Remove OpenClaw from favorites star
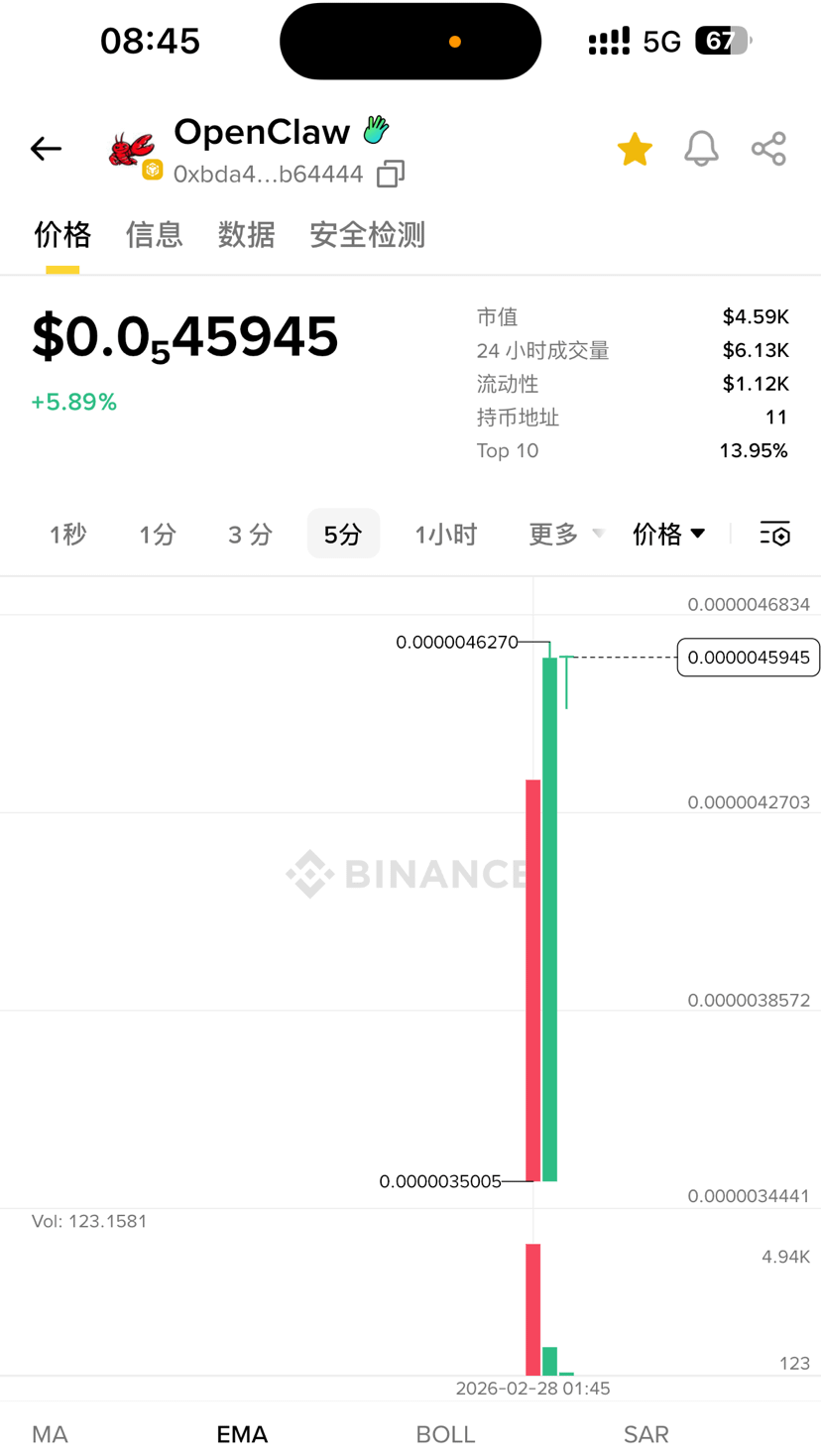This screenshot has height=1456, width=821. pyautogui.click(x=635, y=149)
